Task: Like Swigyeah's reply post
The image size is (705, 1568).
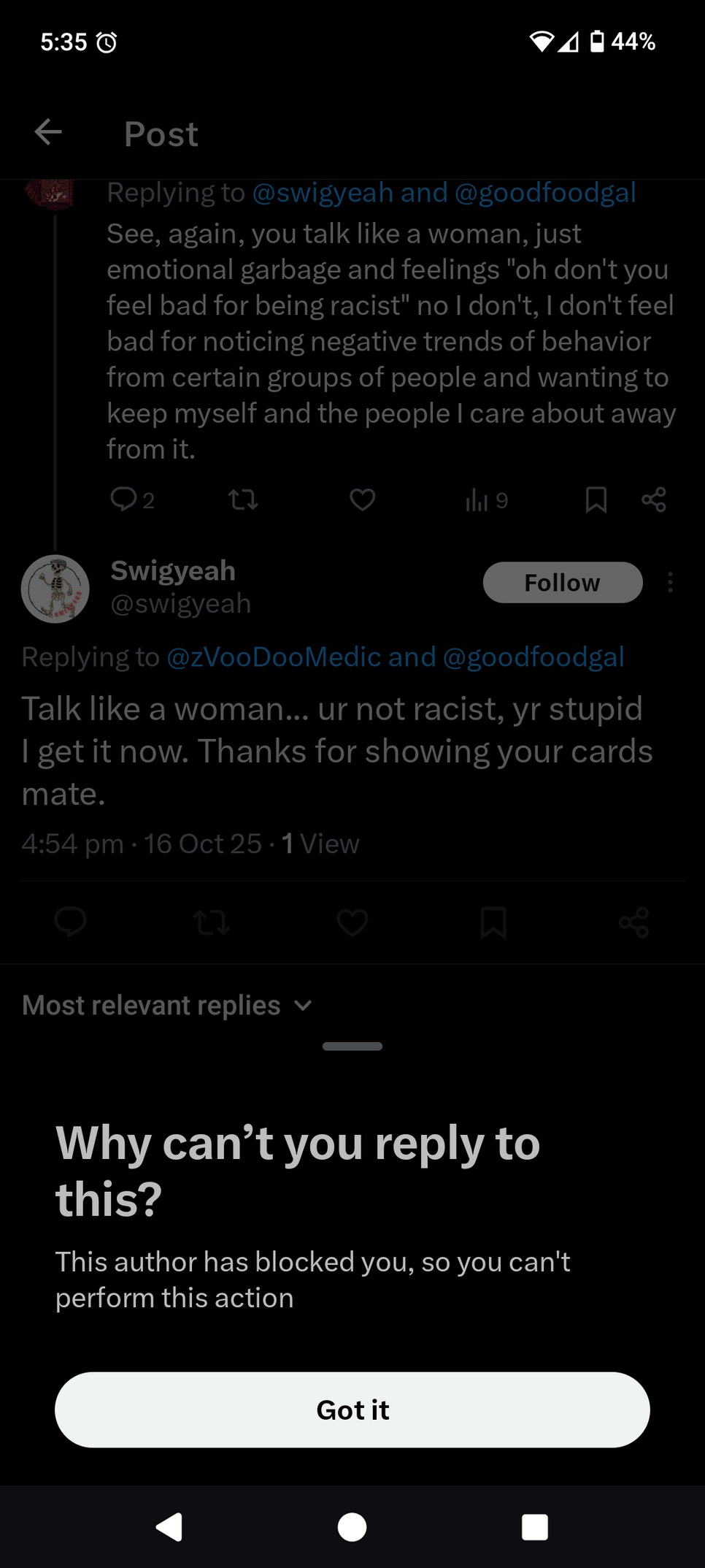Action: point(352,922)
